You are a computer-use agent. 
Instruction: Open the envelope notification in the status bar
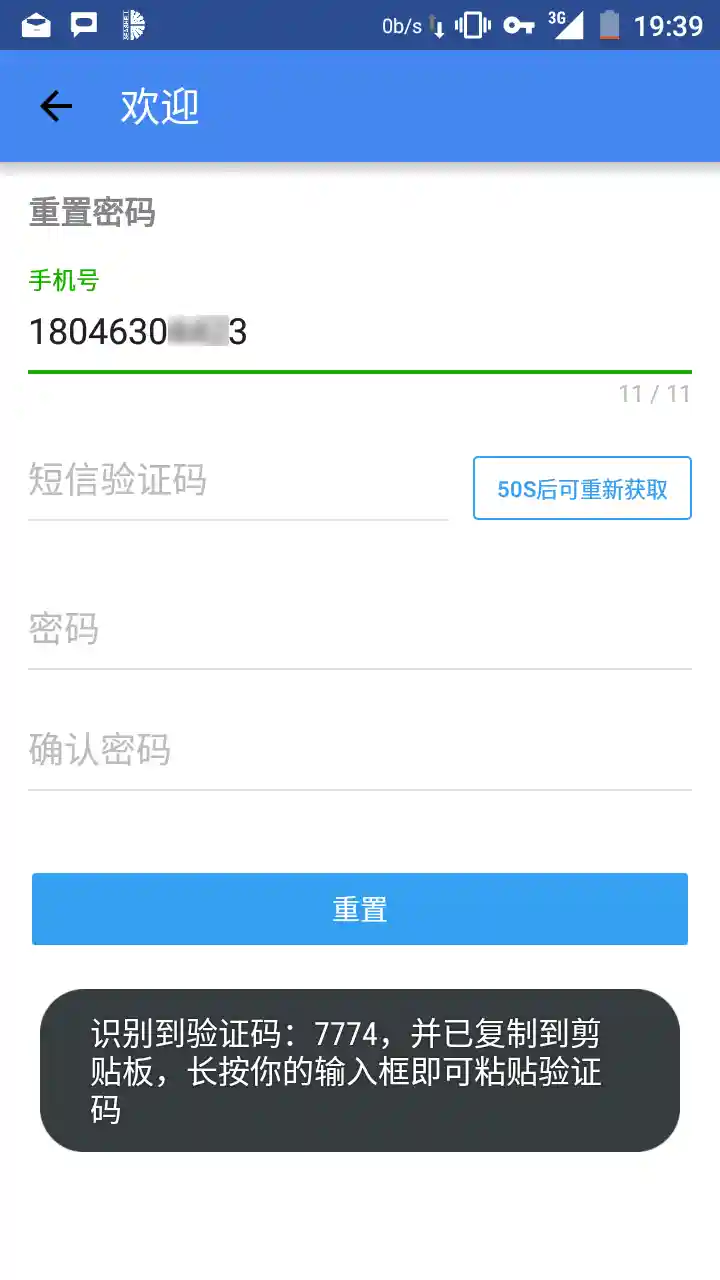tap(33, 25)
